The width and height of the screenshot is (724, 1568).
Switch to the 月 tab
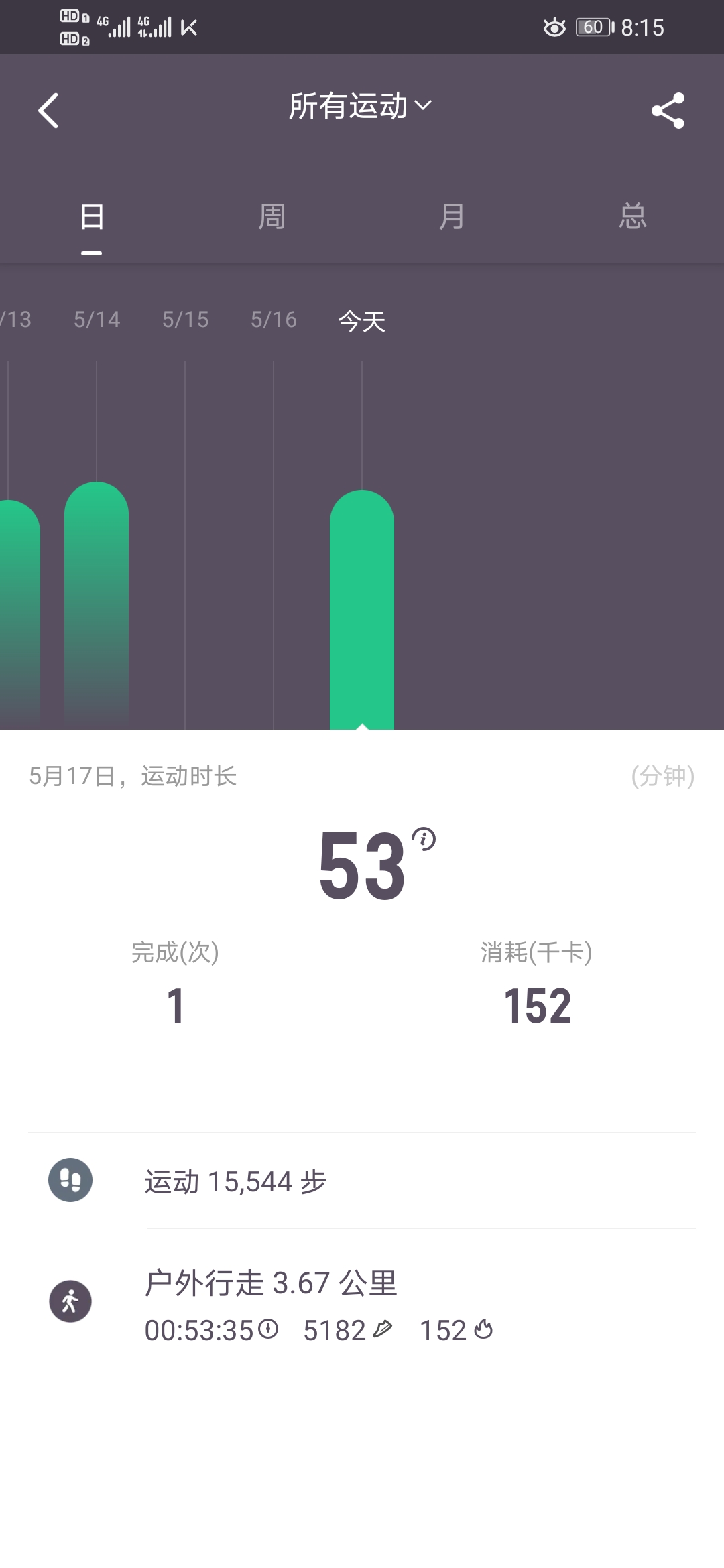[452, 216]
